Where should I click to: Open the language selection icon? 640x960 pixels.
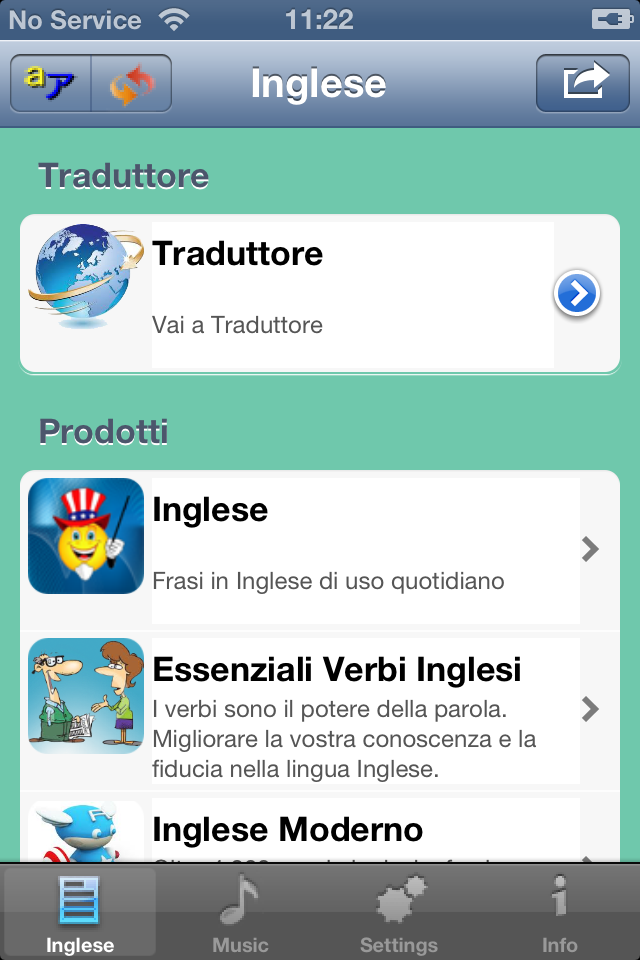50,84
